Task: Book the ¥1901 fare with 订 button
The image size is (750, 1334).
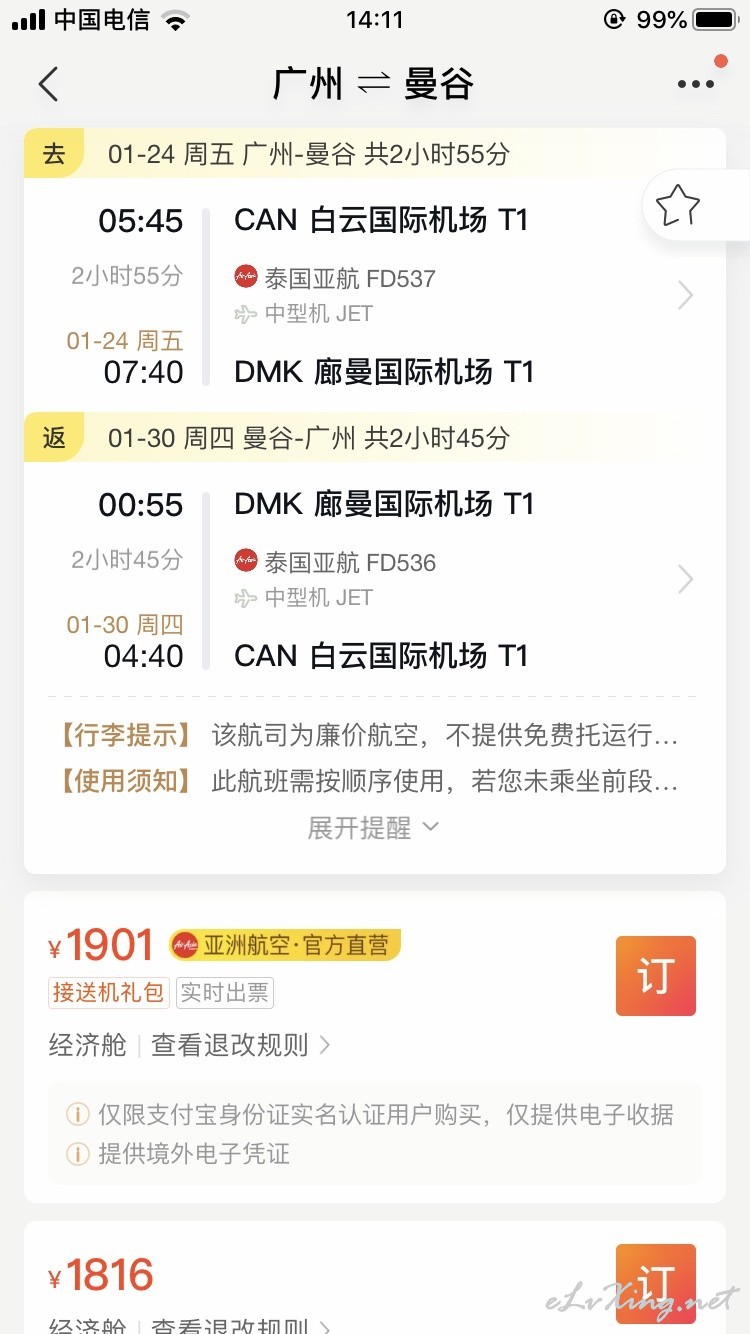Action: coord(656,976)
